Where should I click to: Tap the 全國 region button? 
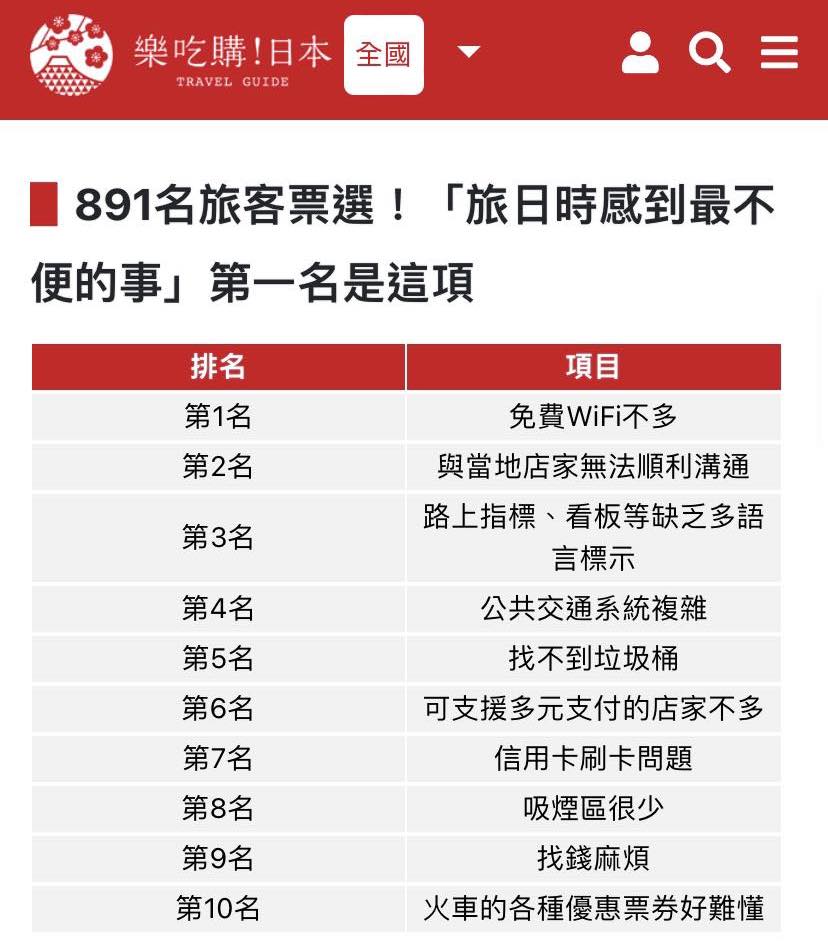[384, 55]
